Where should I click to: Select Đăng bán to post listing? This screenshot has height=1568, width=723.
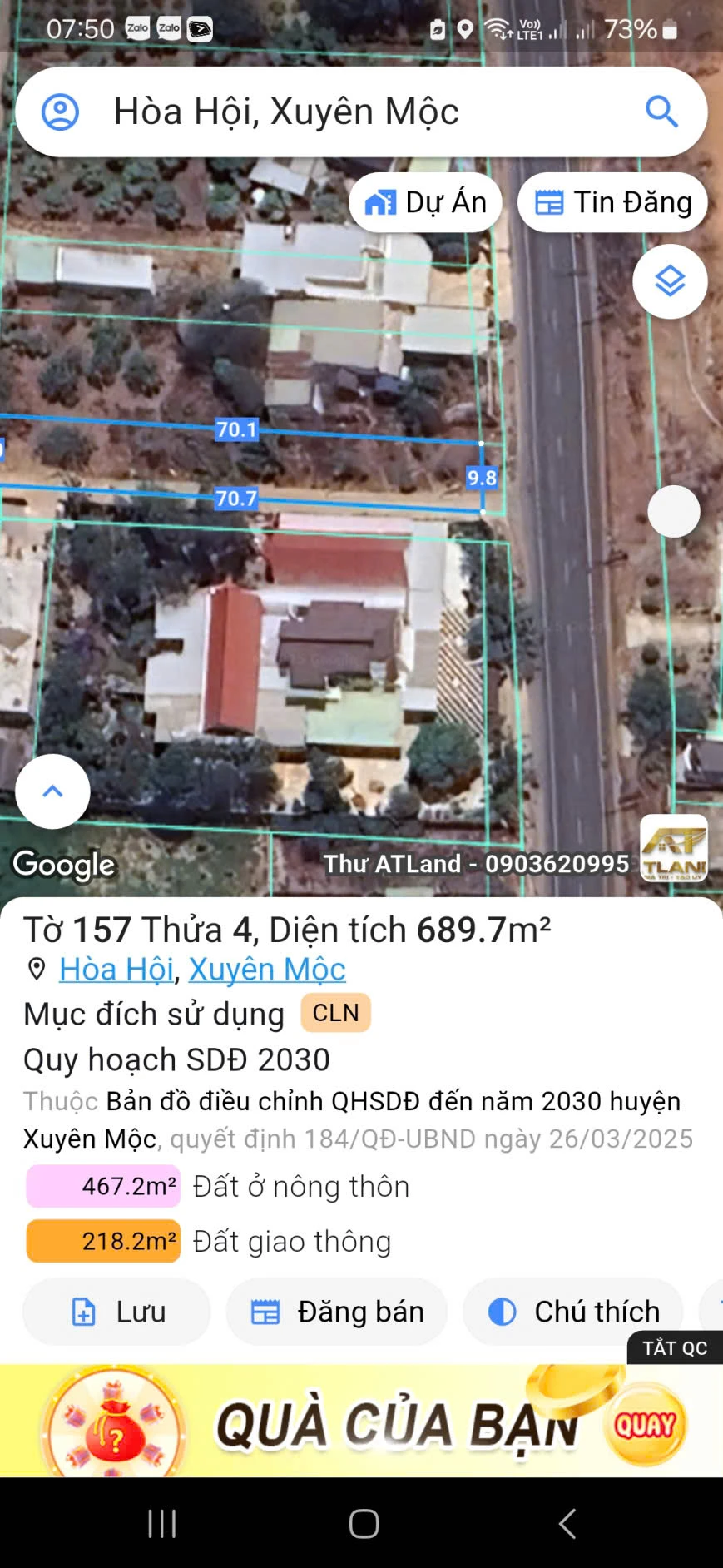(337, 1312)
